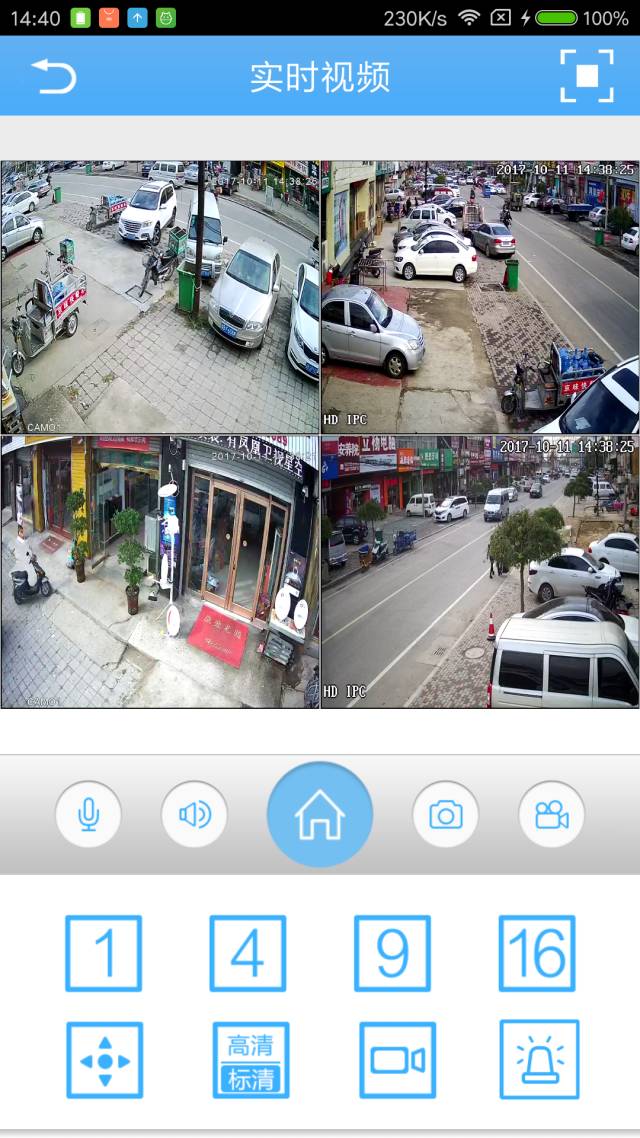Viewport: 640px width, 1138px height.
Task: Switch to single-channel view
Action: pyautogui.click(x=104, y=953)
